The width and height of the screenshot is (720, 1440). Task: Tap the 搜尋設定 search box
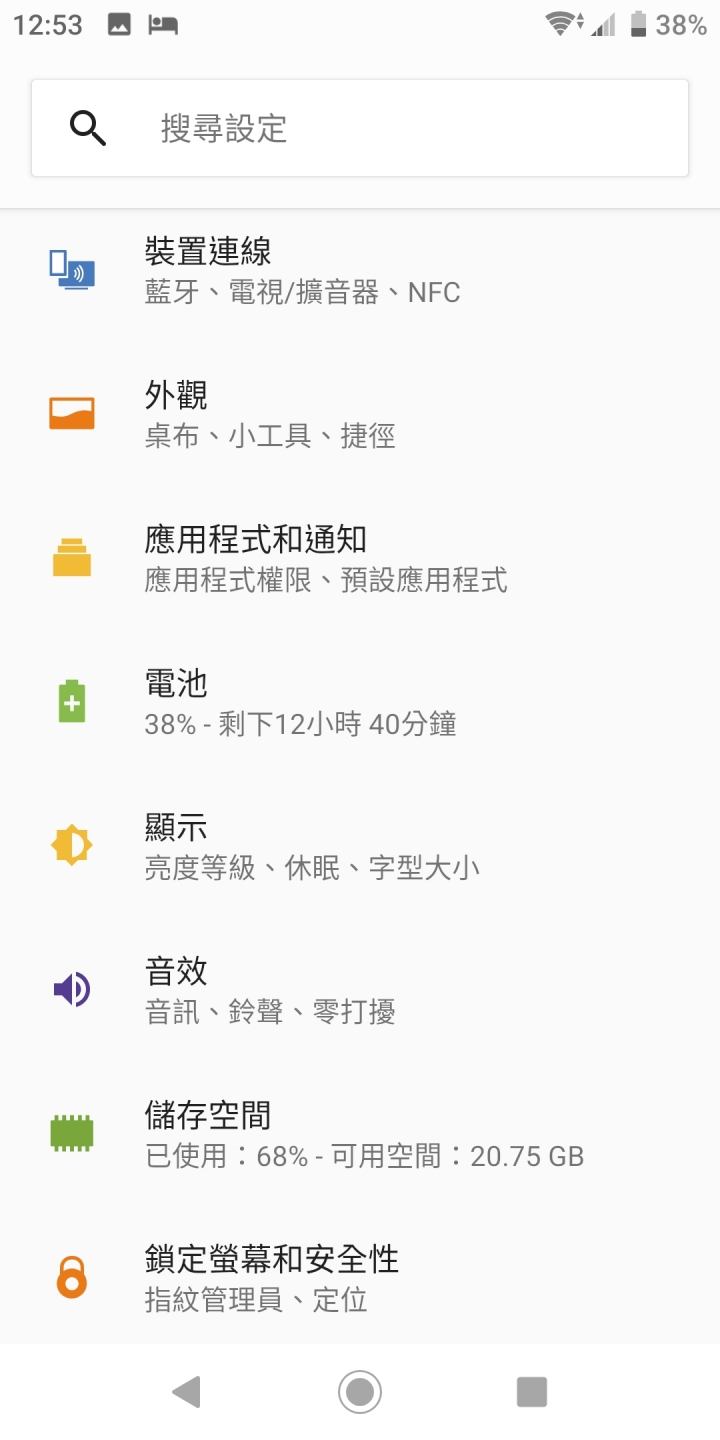pos(360,128)
